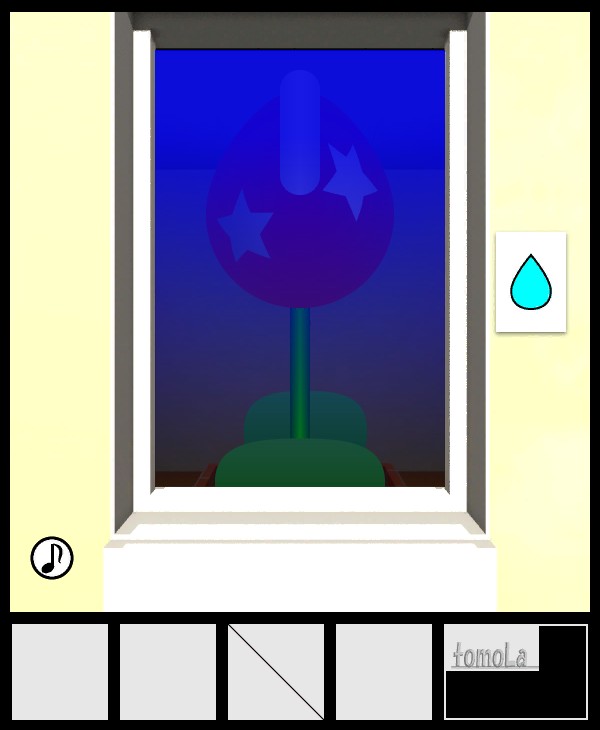This screenshot has height=730, width=600.
Task: Toggle the music note sound button
Action: 52,558
